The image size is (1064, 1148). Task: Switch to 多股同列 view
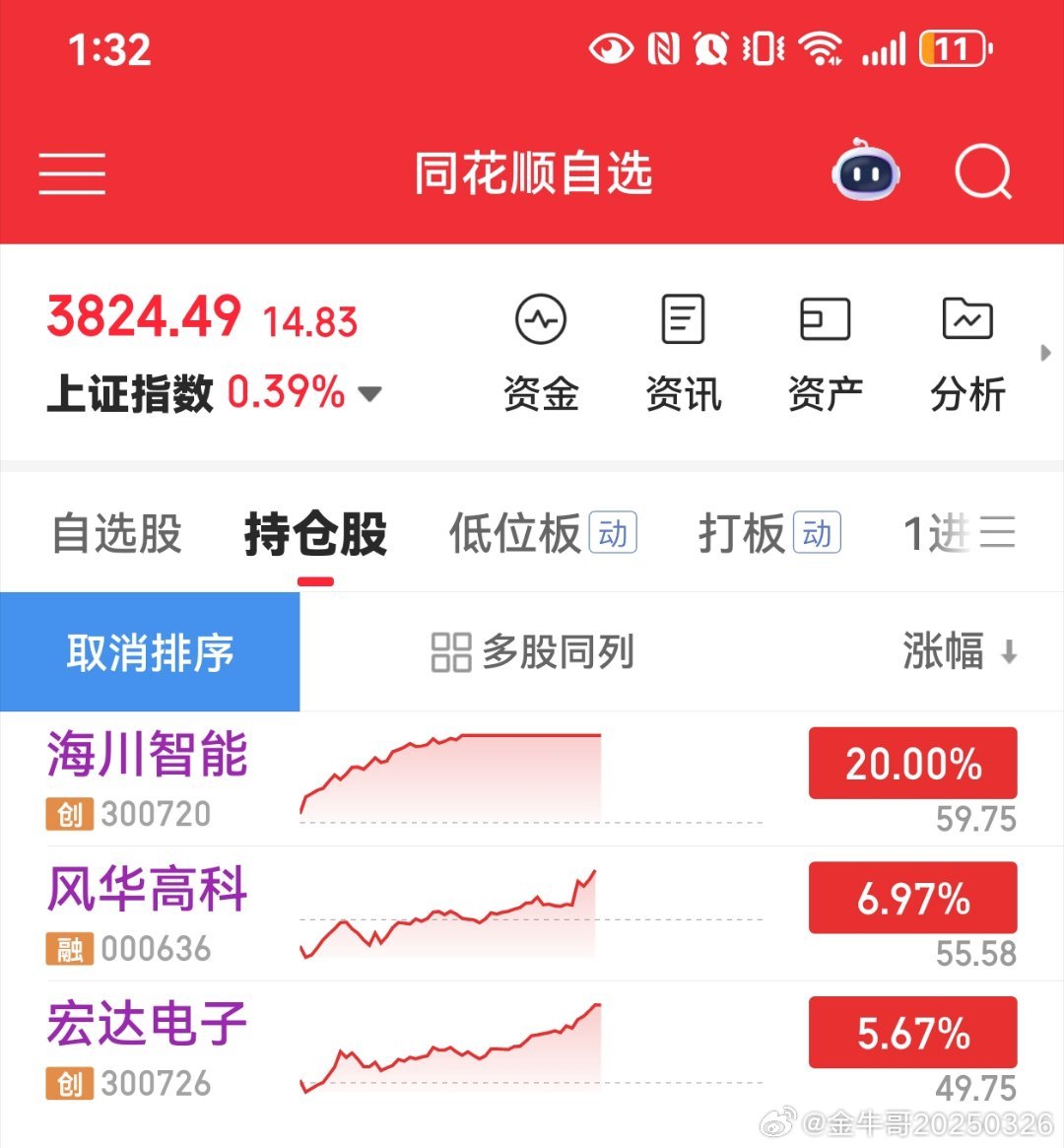[x=532, y=651]
